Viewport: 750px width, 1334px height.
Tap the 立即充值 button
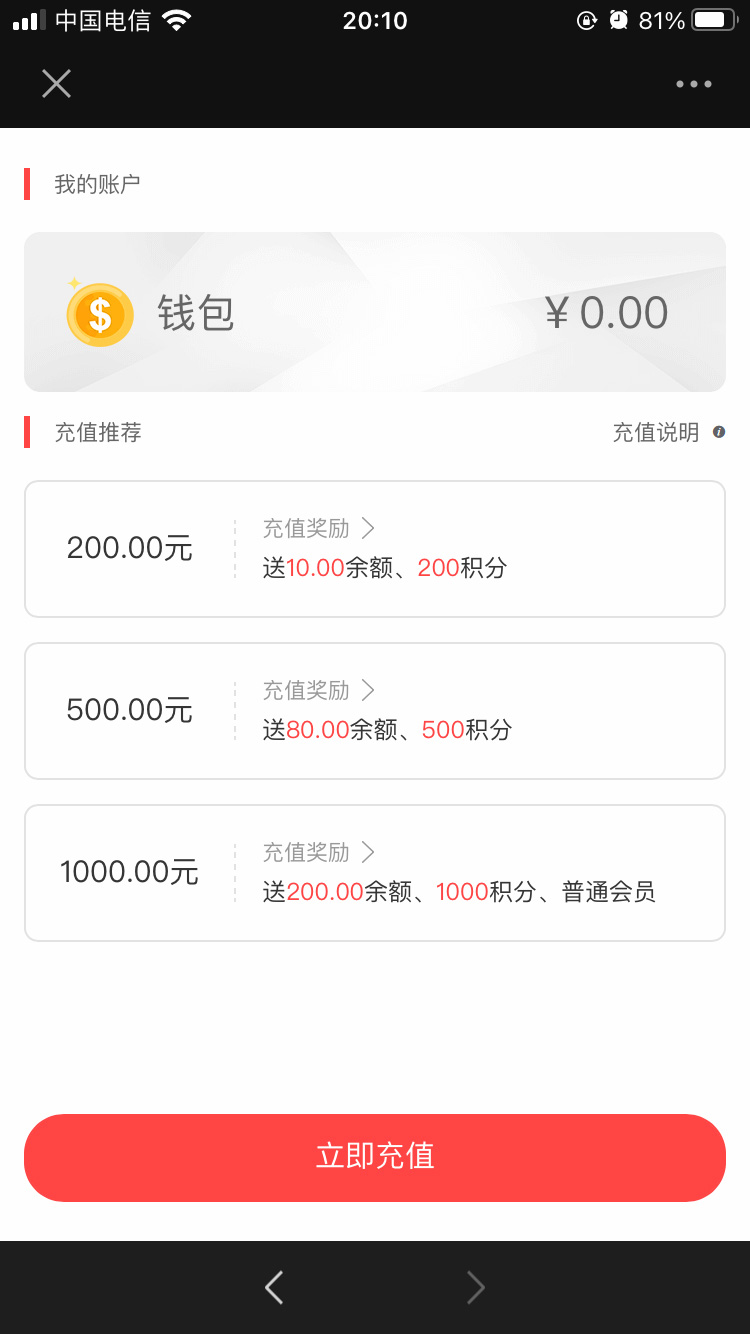(375, 1157)
